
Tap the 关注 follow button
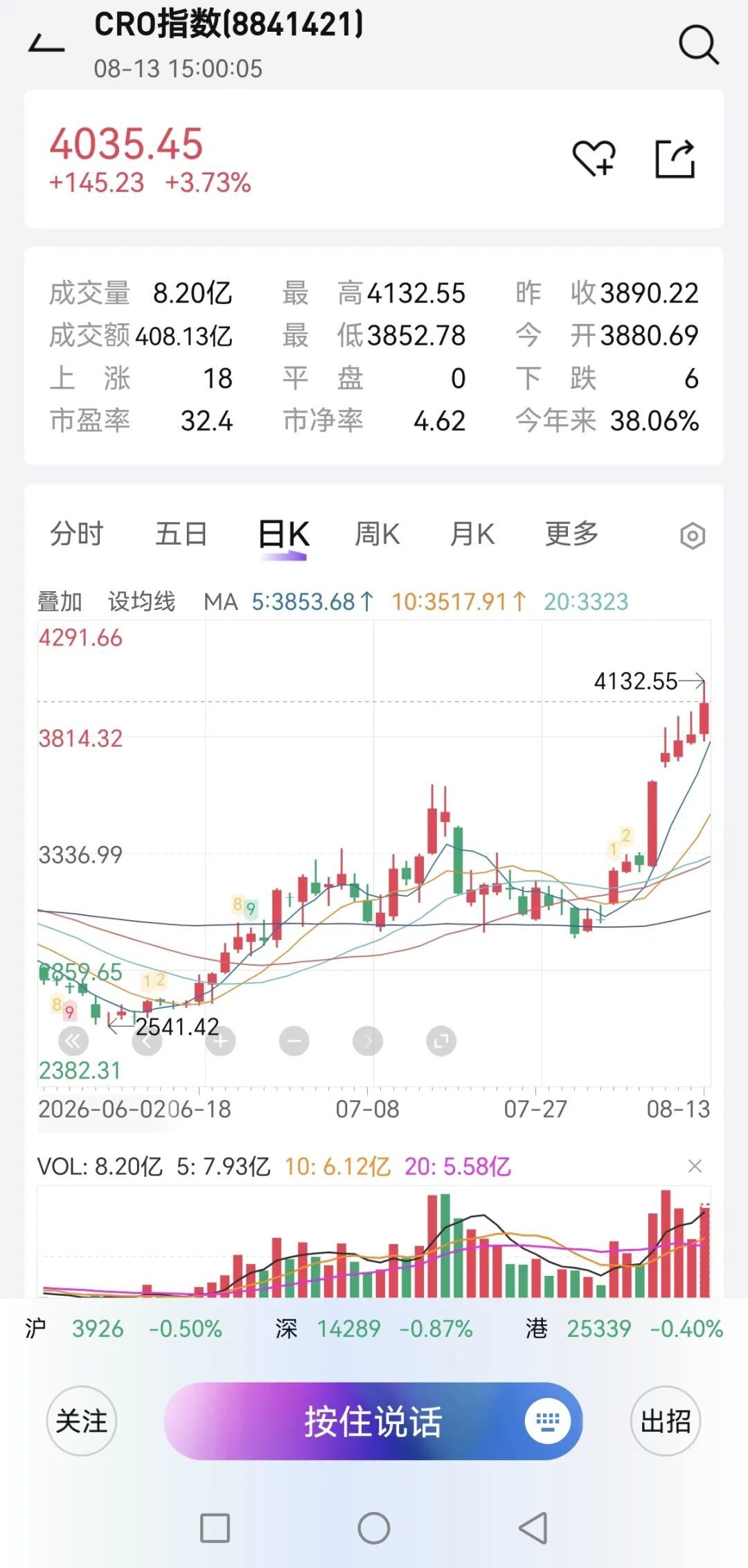pos(82,1421)
